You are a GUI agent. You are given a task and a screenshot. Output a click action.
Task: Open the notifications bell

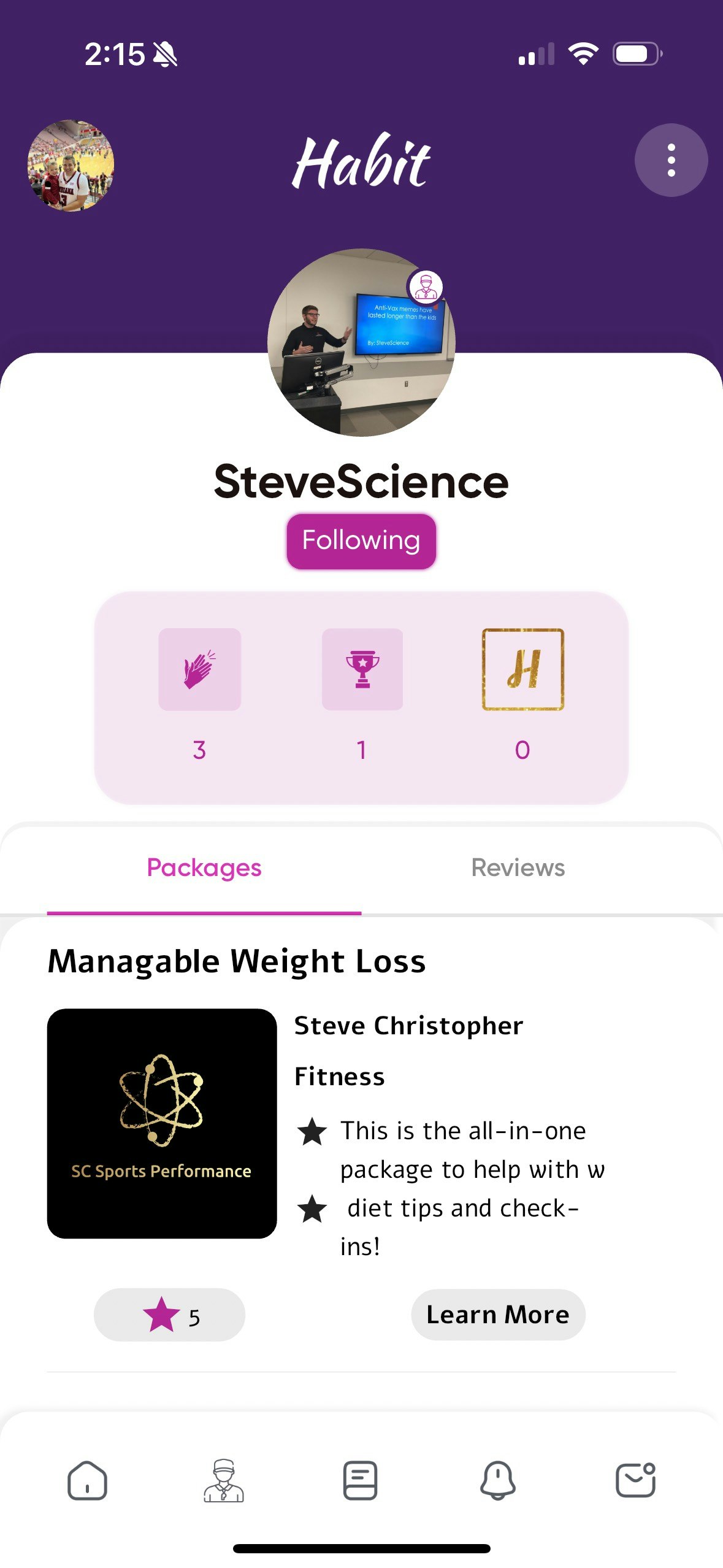tap(497, 1480)
